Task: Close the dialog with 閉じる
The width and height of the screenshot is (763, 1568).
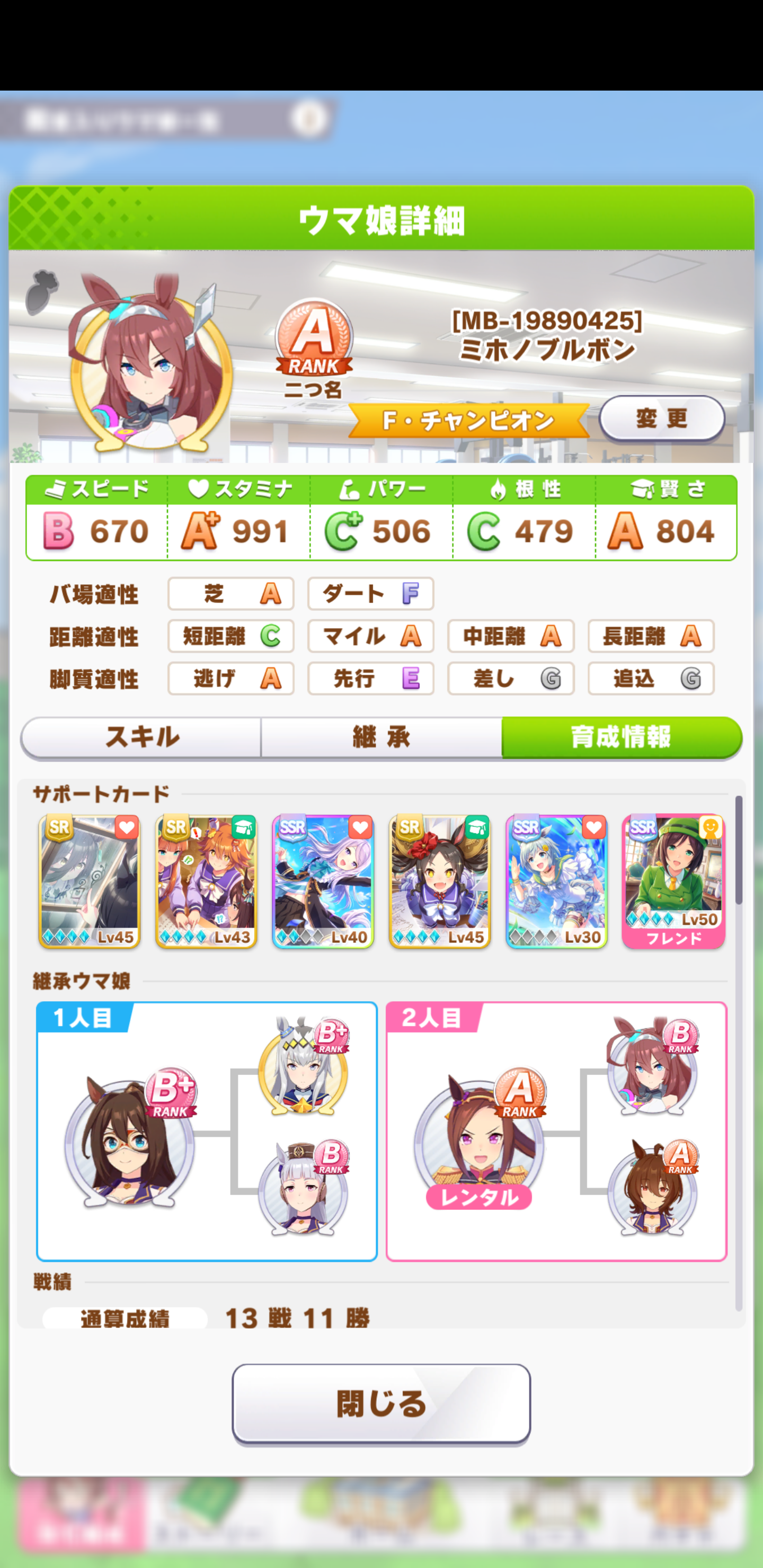Action: click(x=381, y=1403)
